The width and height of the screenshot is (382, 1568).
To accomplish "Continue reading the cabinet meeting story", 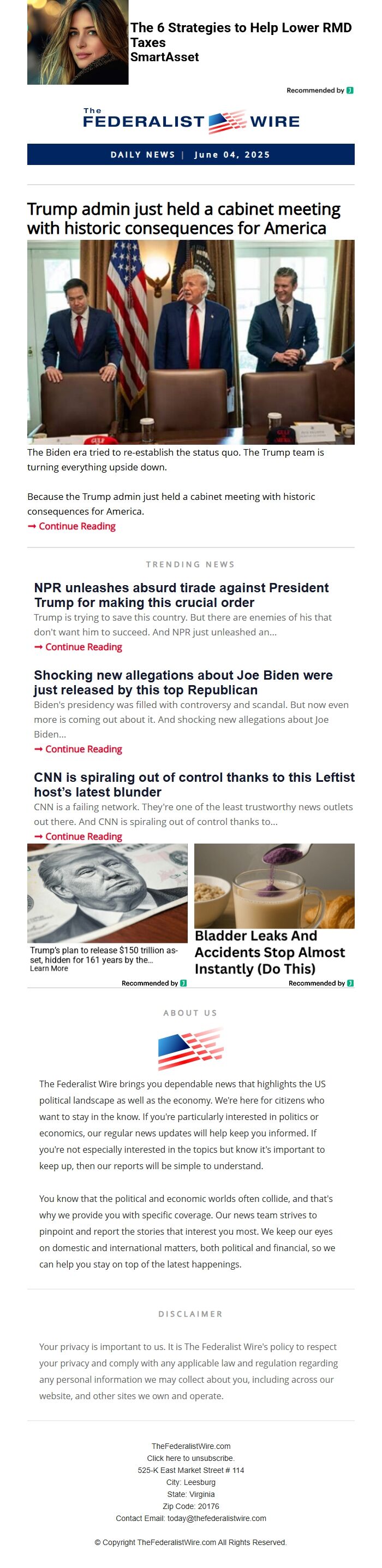I will (x=76, y=526).
